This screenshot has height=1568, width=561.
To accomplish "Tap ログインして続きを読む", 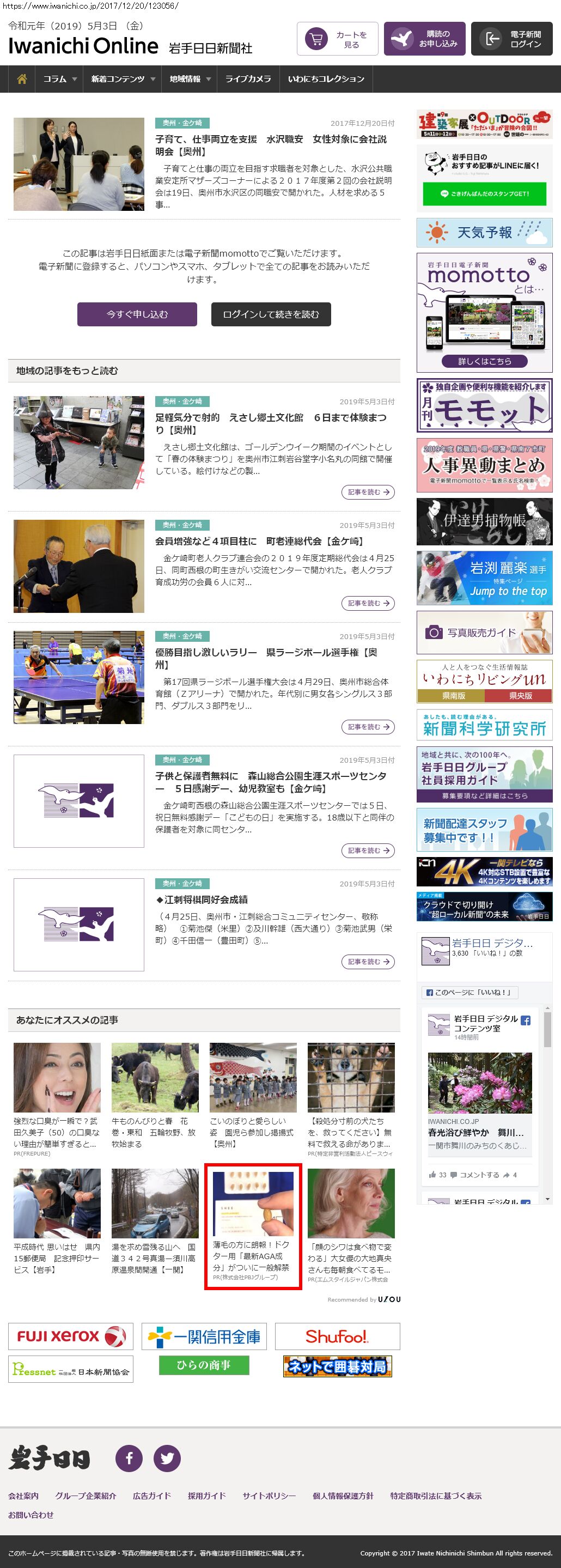I will click(271, 314).
